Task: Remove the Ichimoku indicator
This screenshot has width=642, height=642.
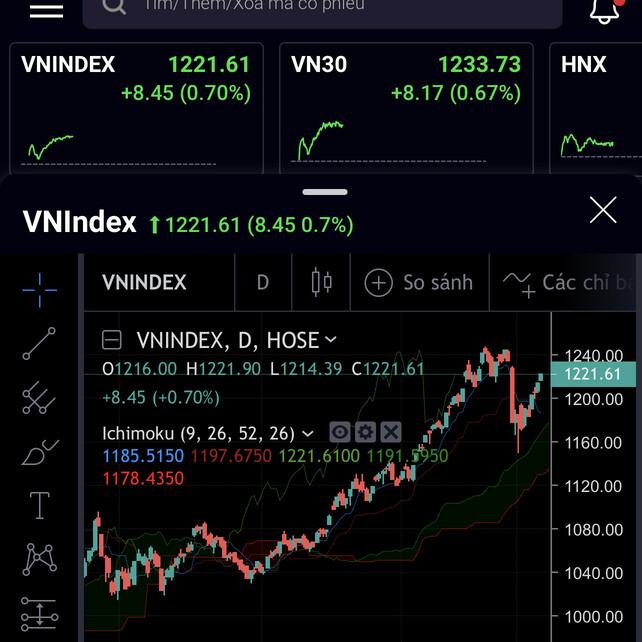Action: (x=391, y=432)
